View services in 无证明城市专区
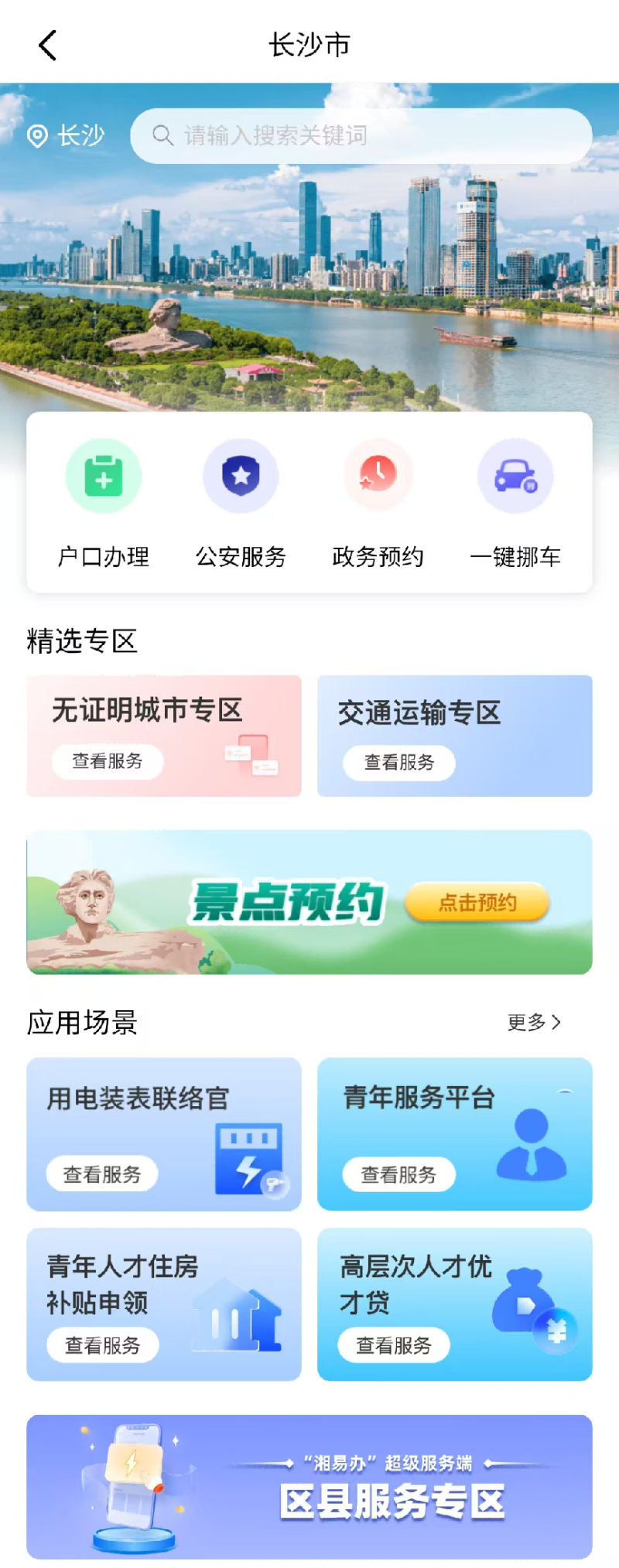The width and height of the screenshot is (619, 1568). point(108,761)
